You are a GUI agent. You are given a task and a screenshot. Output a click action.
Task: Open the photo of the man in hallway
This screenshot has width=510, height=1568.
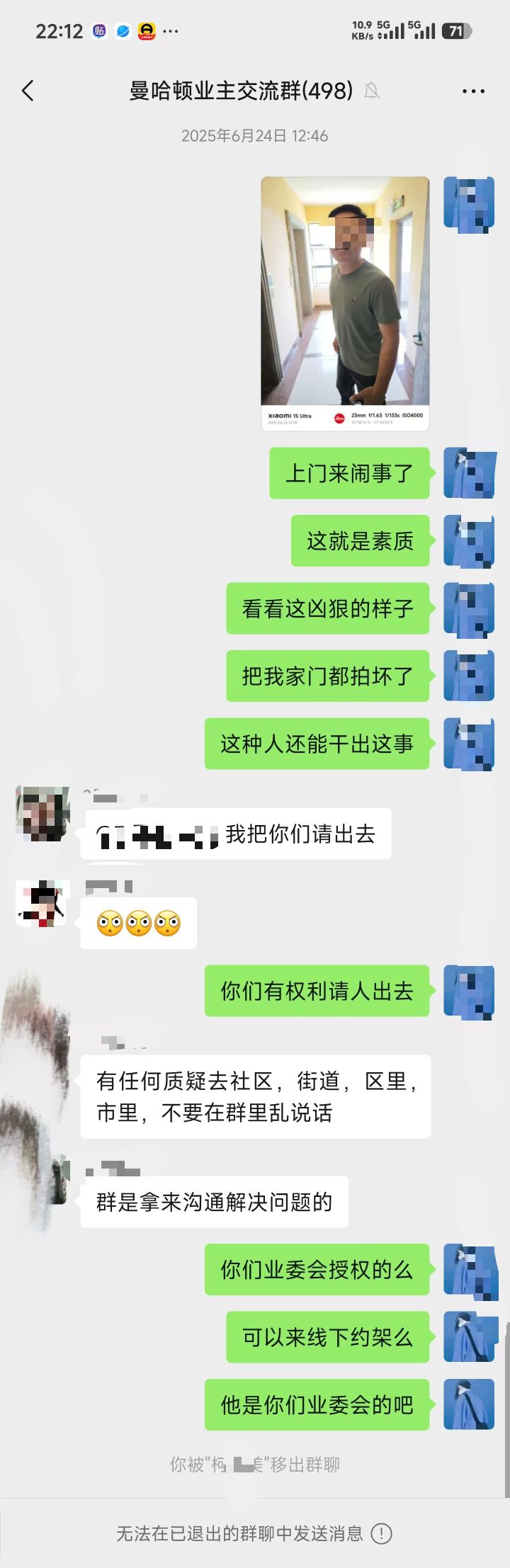click(345, 303)
